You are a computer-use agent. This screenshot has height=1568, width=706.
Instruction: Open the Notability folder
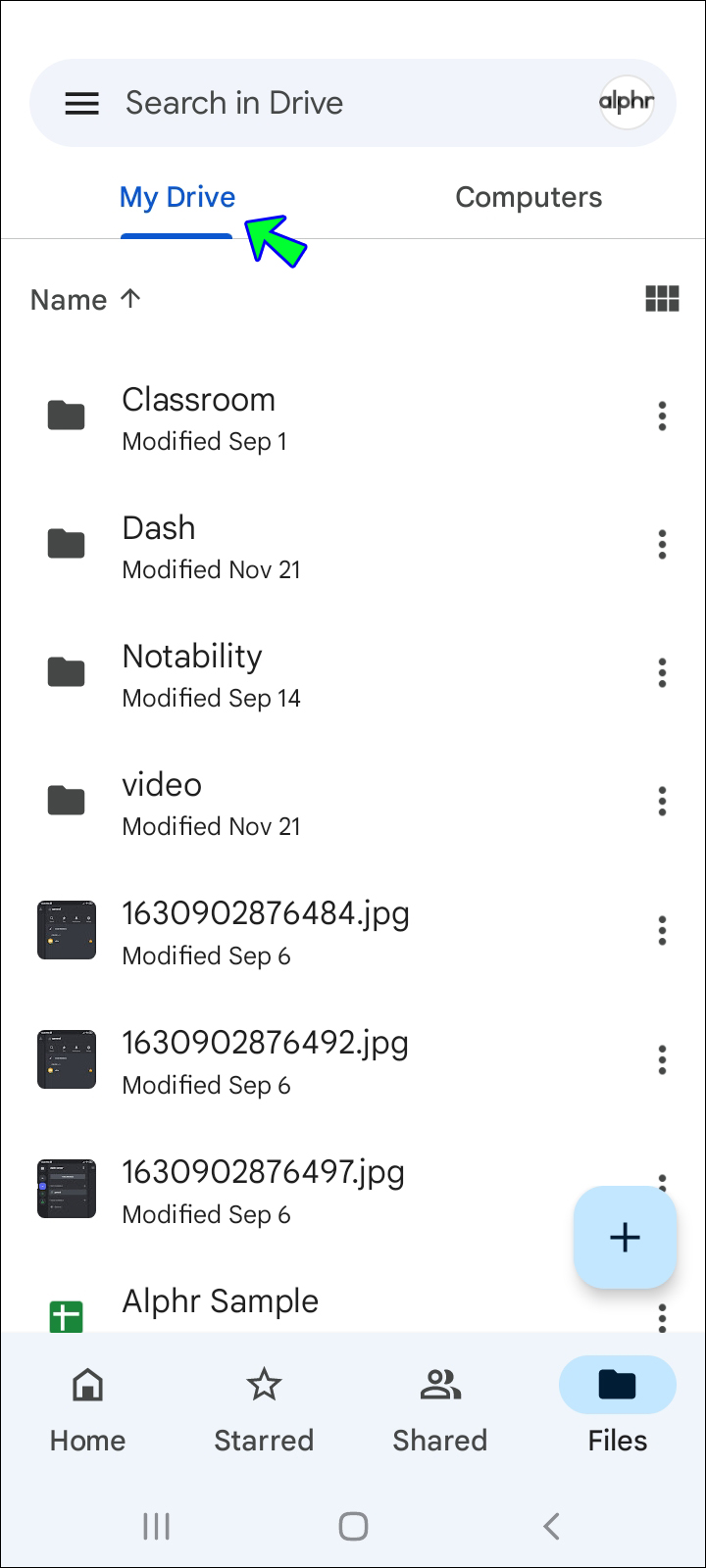192,674
